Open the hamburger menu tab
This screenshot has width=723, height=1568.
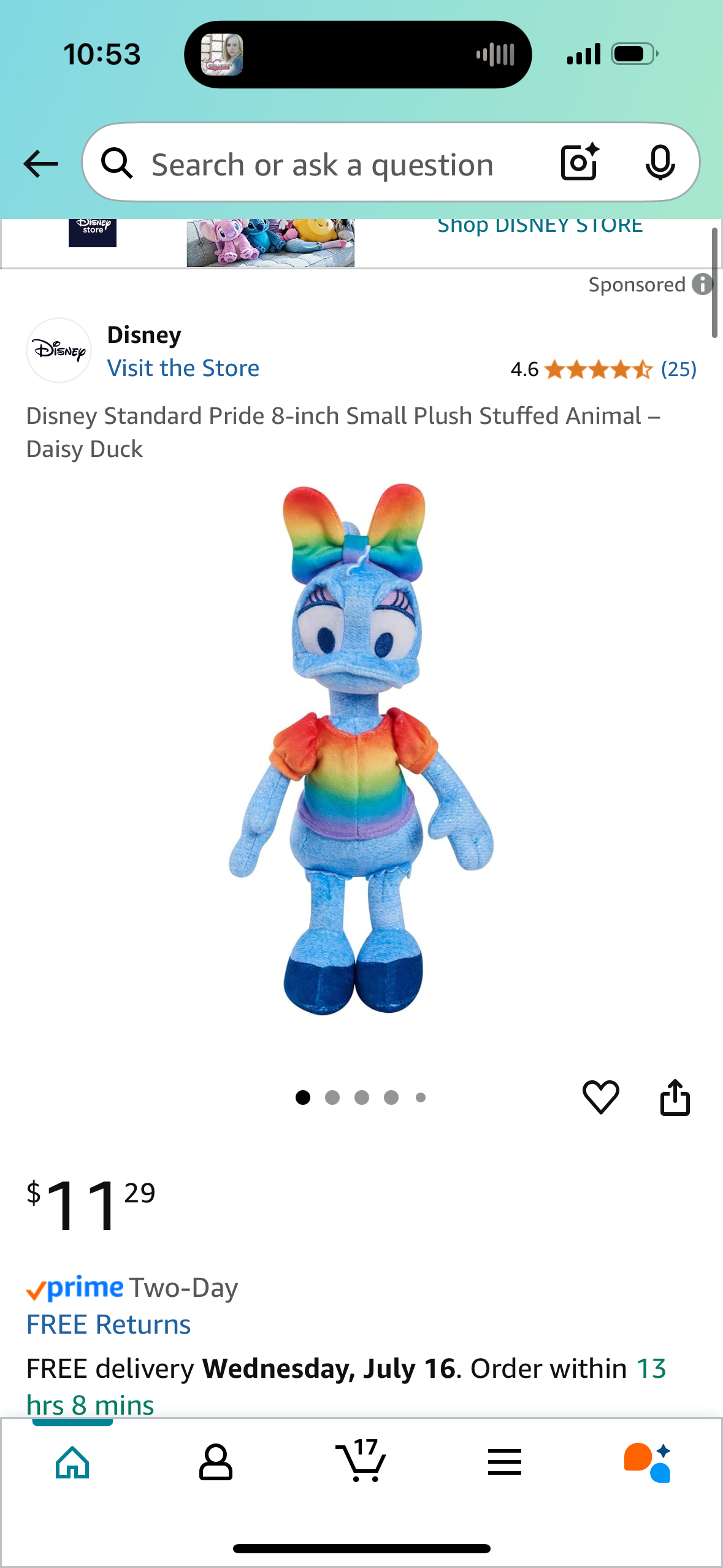pyautogui.click(x=504, y=1462)
